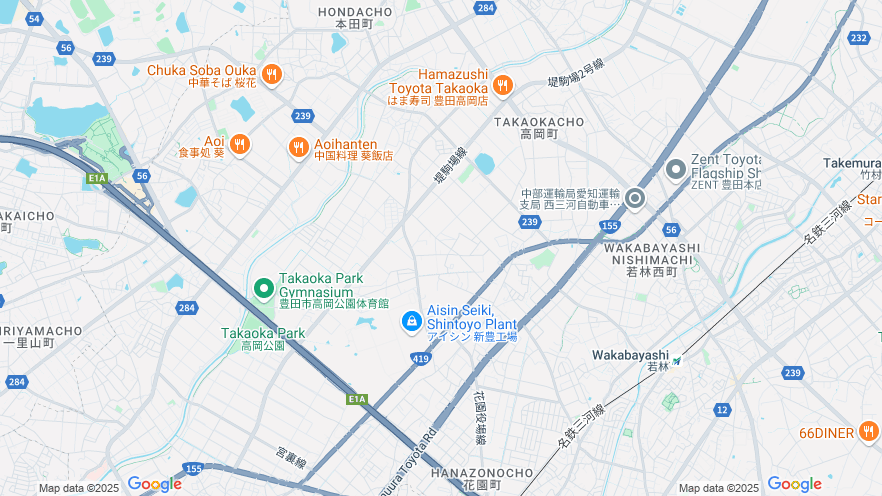Select the Wakabayashi train station icon
882x496 pixels.
677,361
